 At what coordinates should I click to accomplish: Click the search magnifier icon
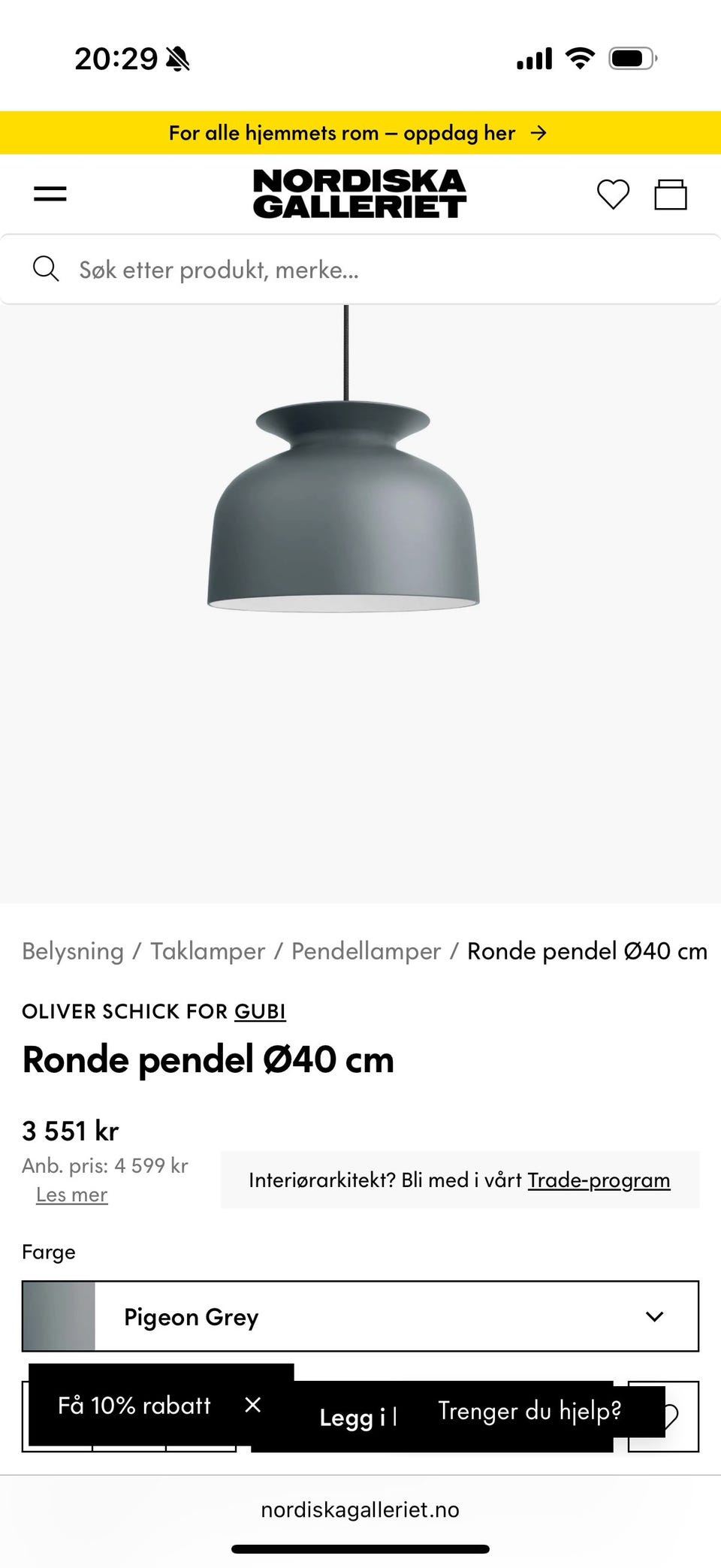tap(47, 268)
